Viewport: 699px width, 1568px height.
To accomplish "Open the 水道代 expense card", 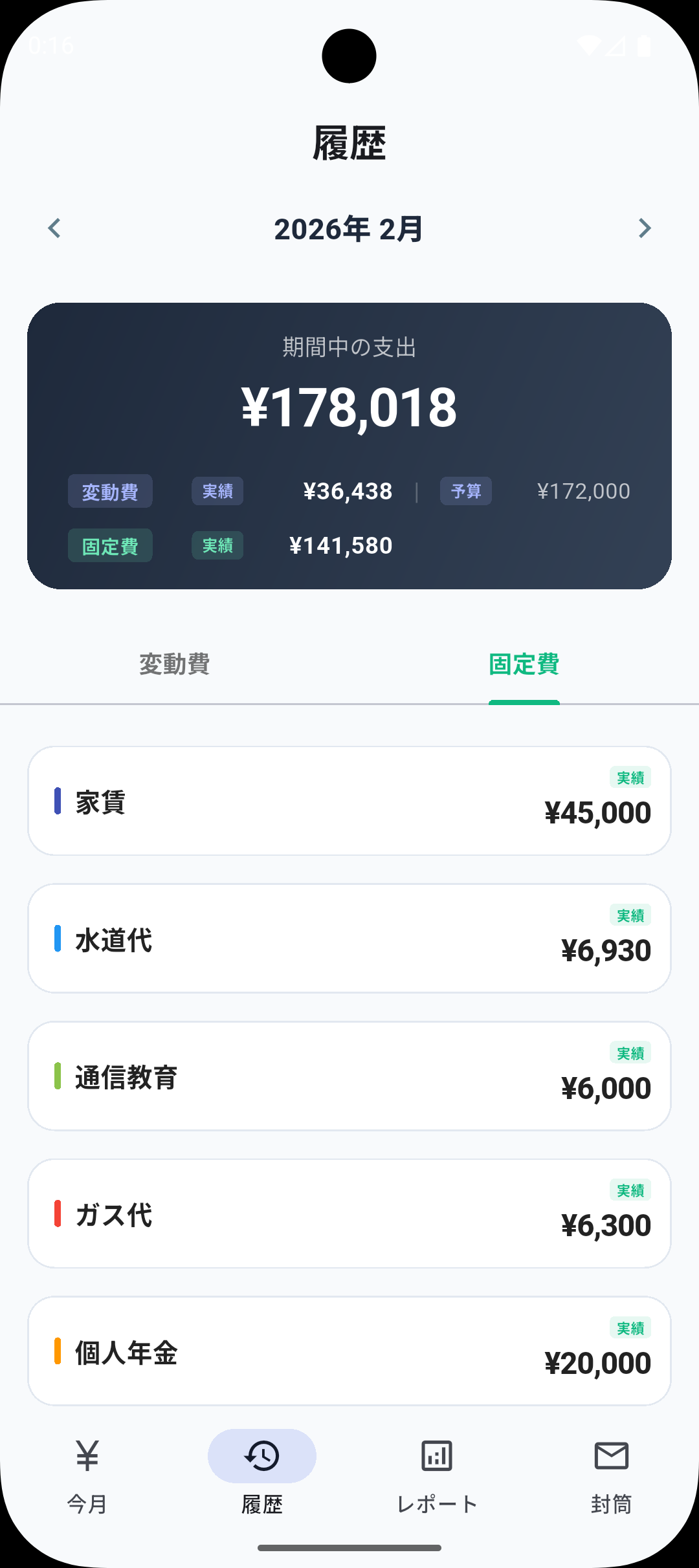I will [349, 939].
